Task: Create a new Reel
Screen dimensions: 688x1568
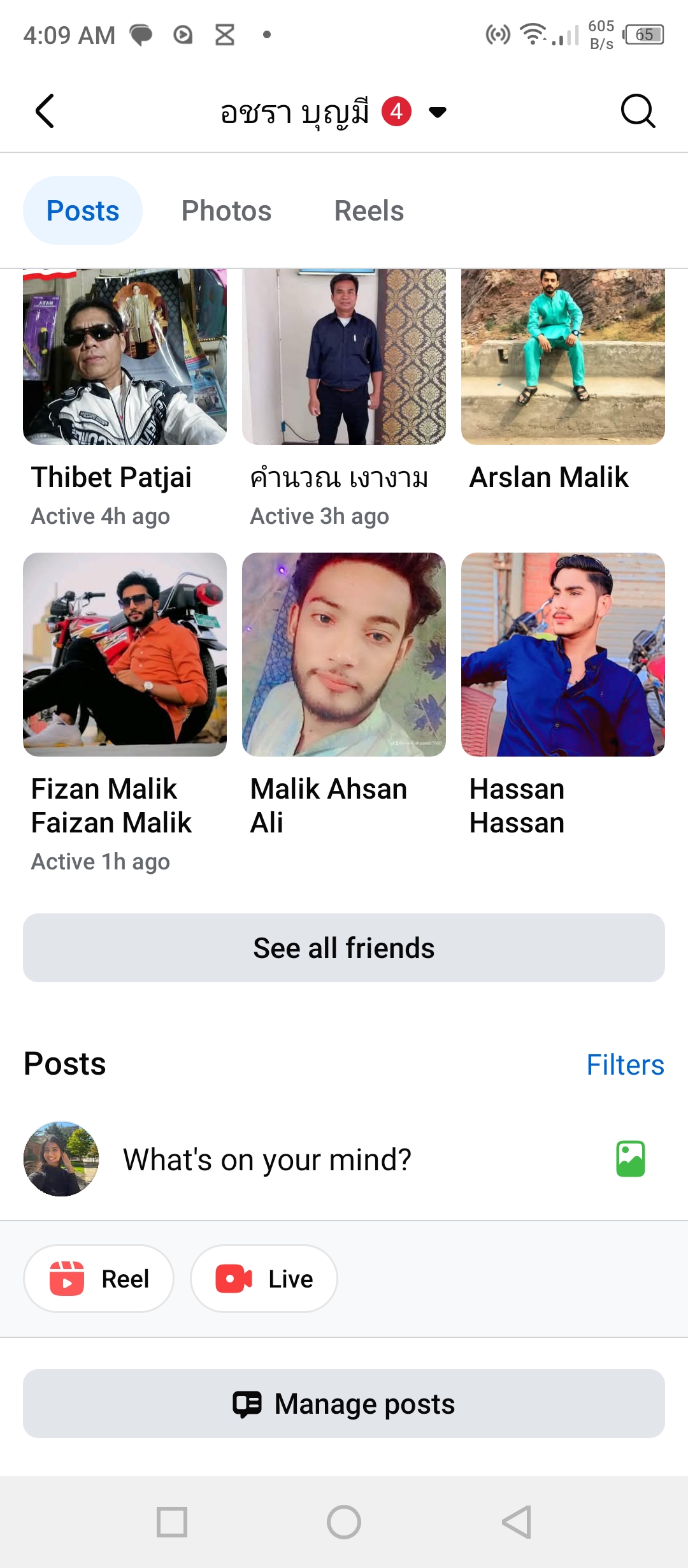Action: click(x=99, y=1279)
